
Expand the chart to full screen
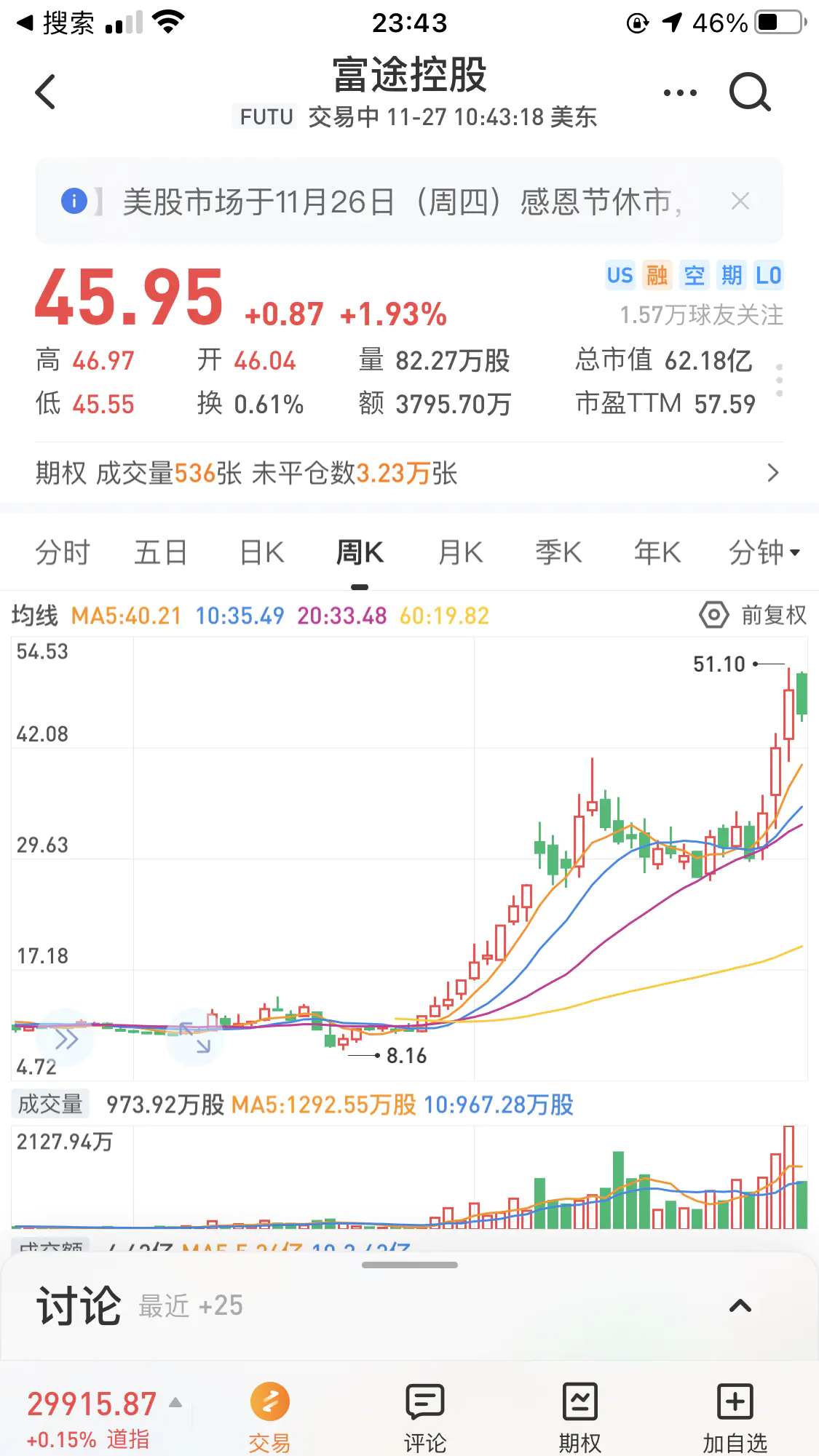(x=195, y=1038)
